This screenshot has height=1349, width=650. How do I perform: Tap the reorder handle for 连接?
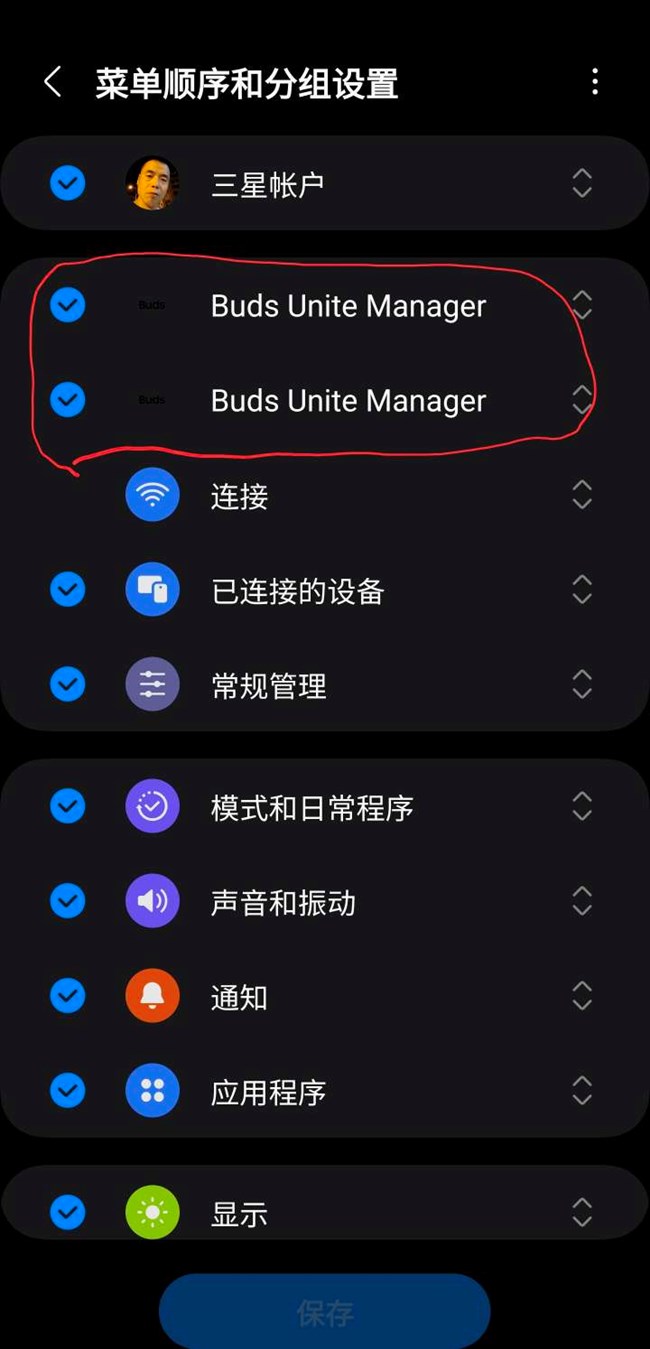click(x=582, y=495)
